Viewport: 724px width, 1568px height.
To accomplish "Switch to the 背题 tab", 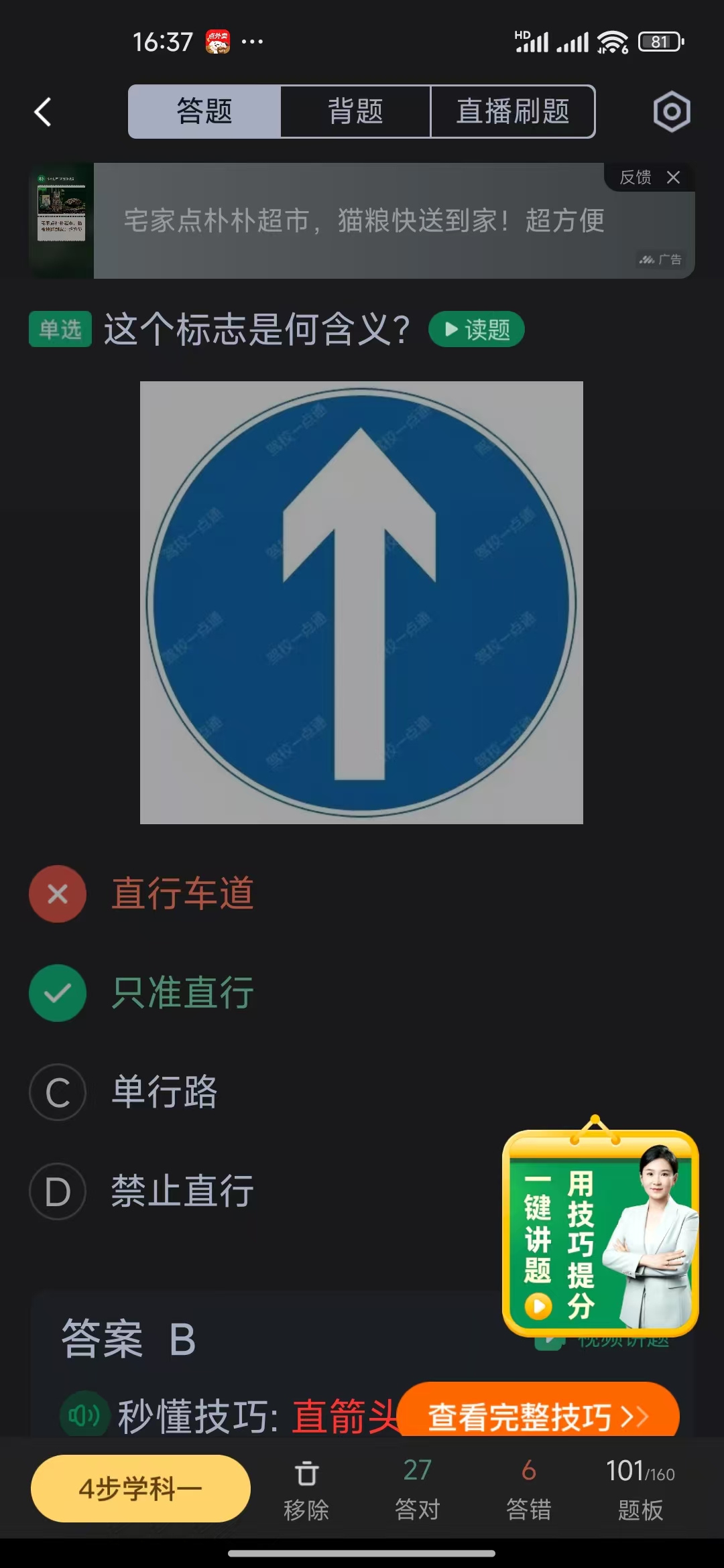I will click(x=355, y=111).
